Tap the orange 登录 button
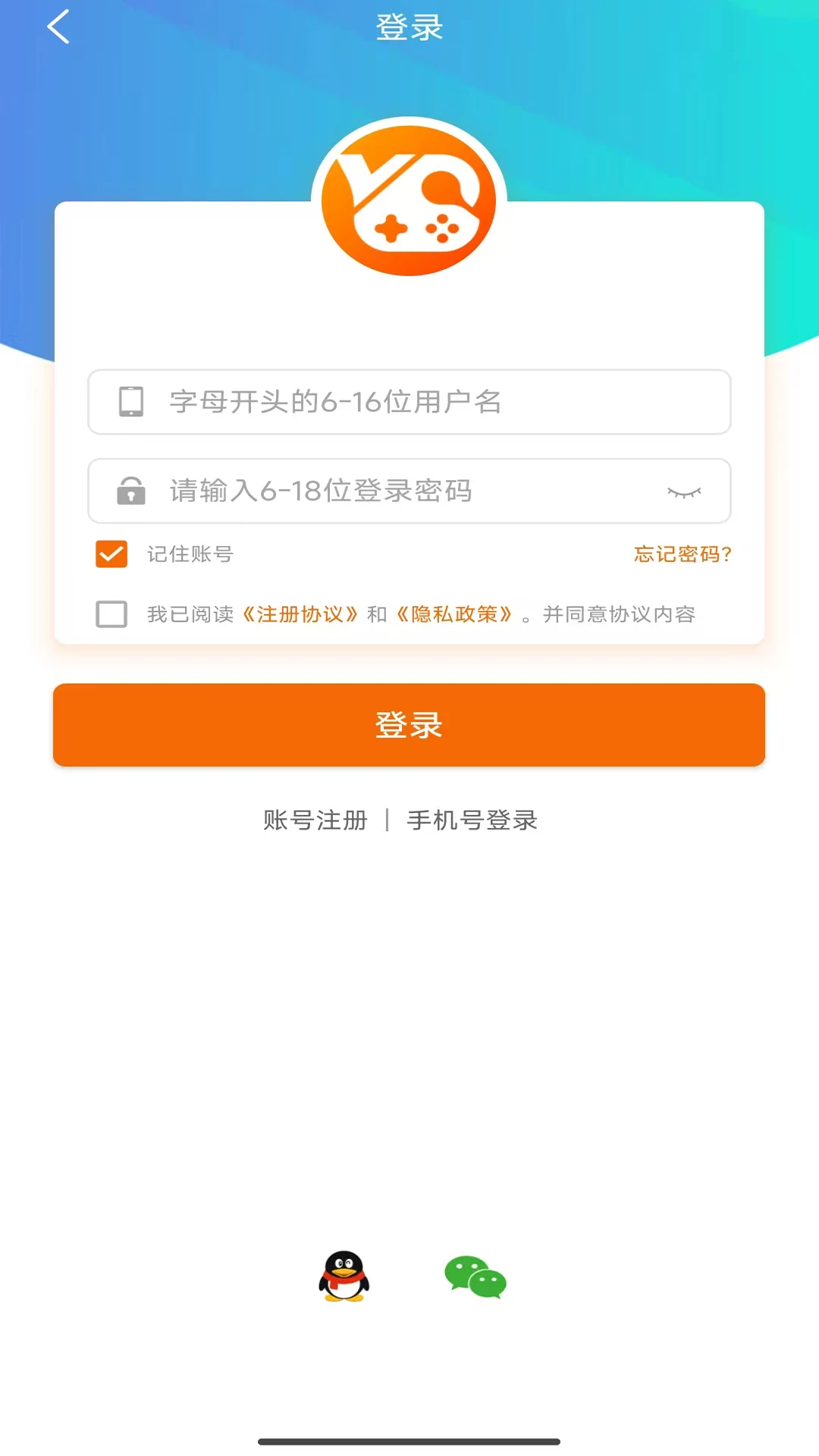Screen dimensions: 819x1456 (x=409, y=725)
